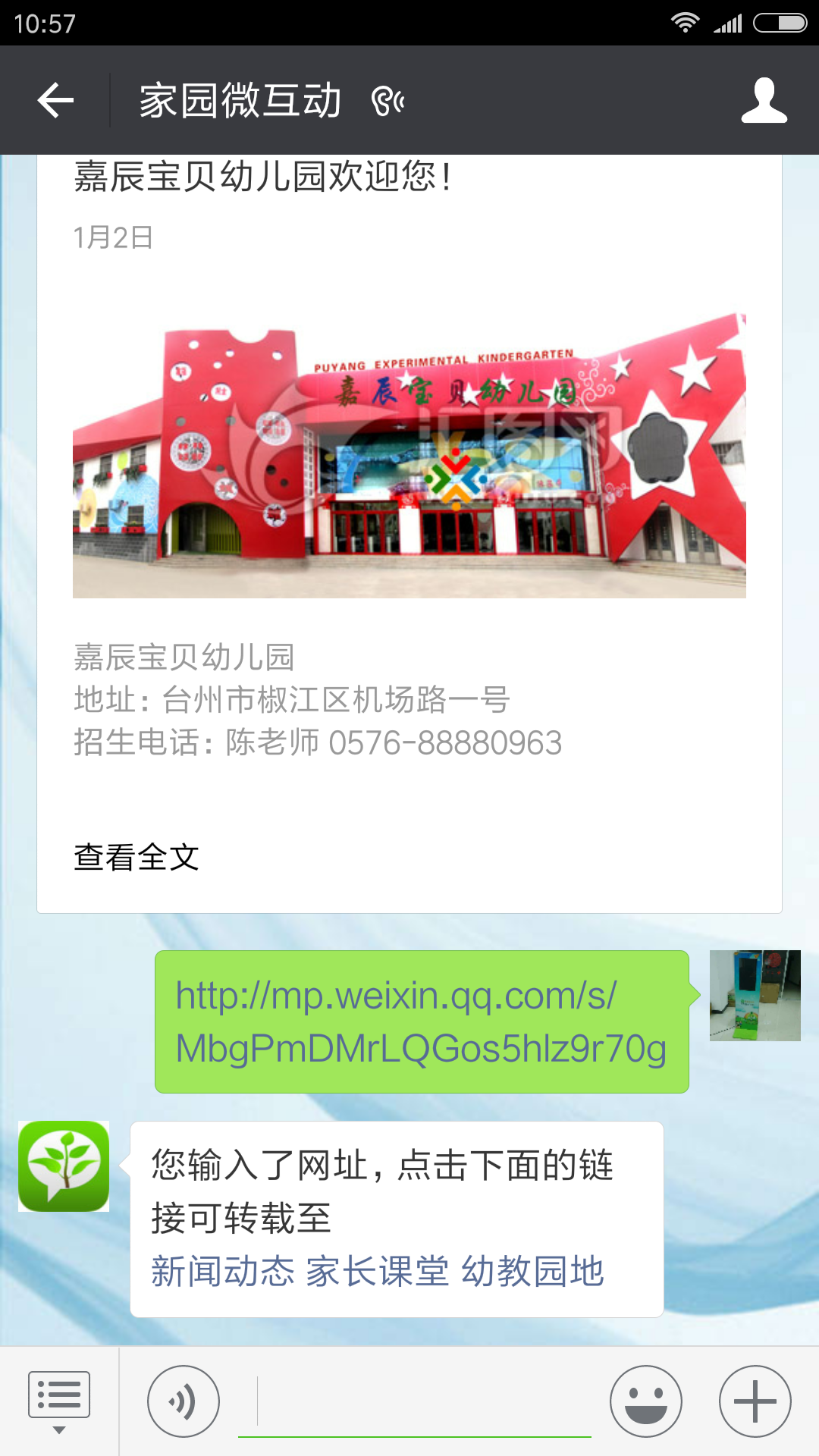Open the account profile icon
This screenshot has width=819, height=1456.
click(x=764, y=100)
